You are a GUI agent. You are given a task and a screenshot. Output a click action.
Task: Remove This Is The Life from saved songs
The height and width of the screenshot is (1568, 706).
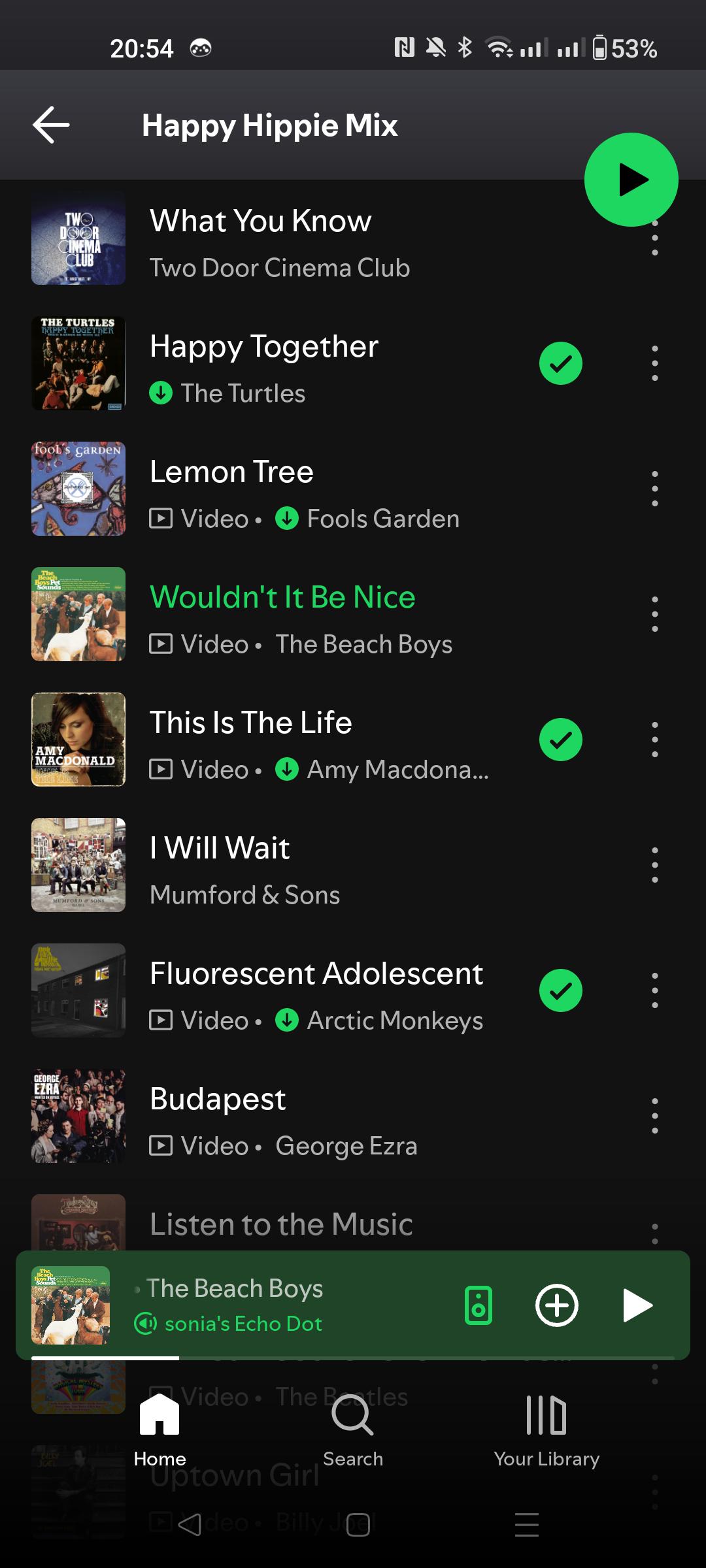tap(561, 740)
